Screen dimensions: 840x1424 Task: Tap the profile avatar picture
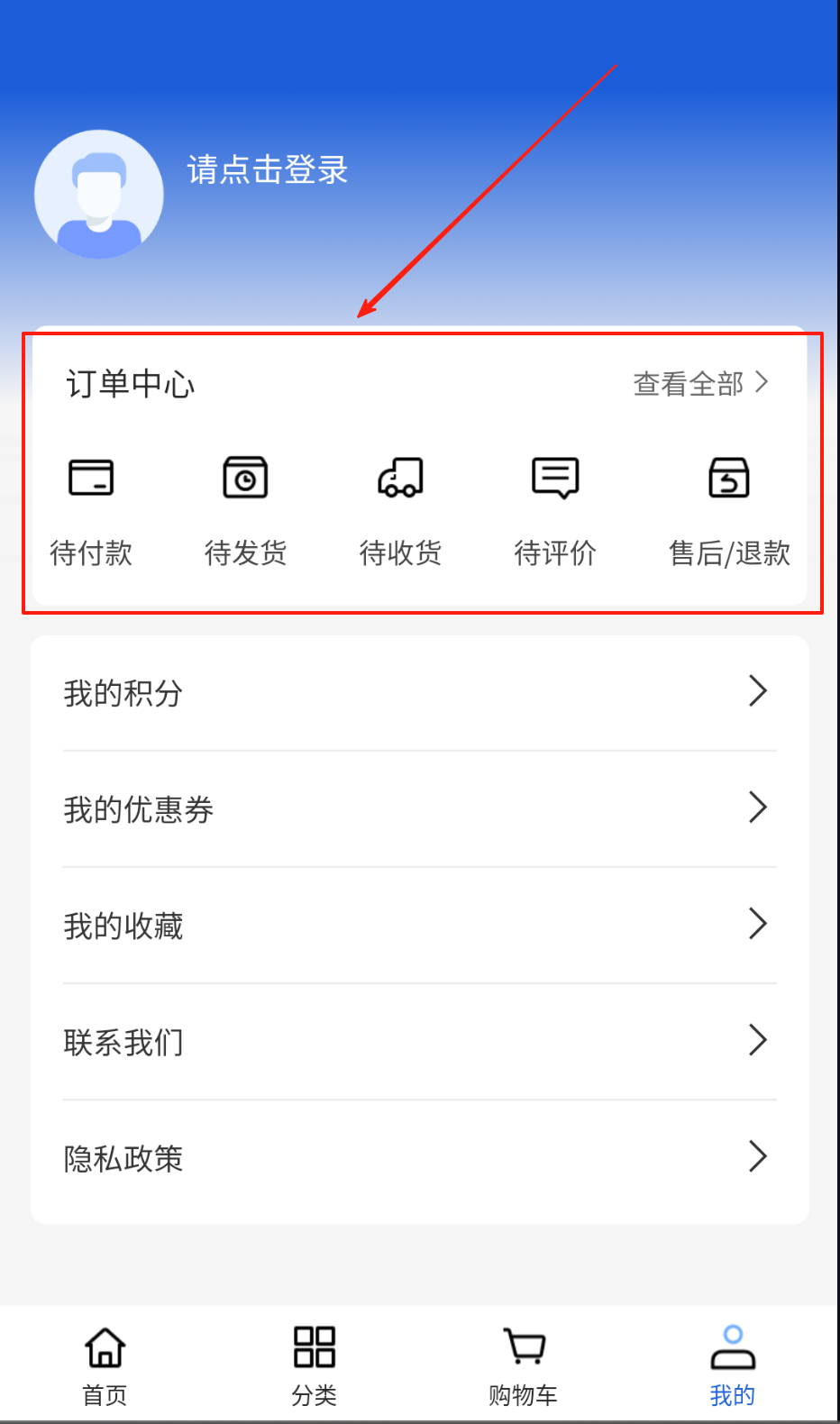[99, 195]
